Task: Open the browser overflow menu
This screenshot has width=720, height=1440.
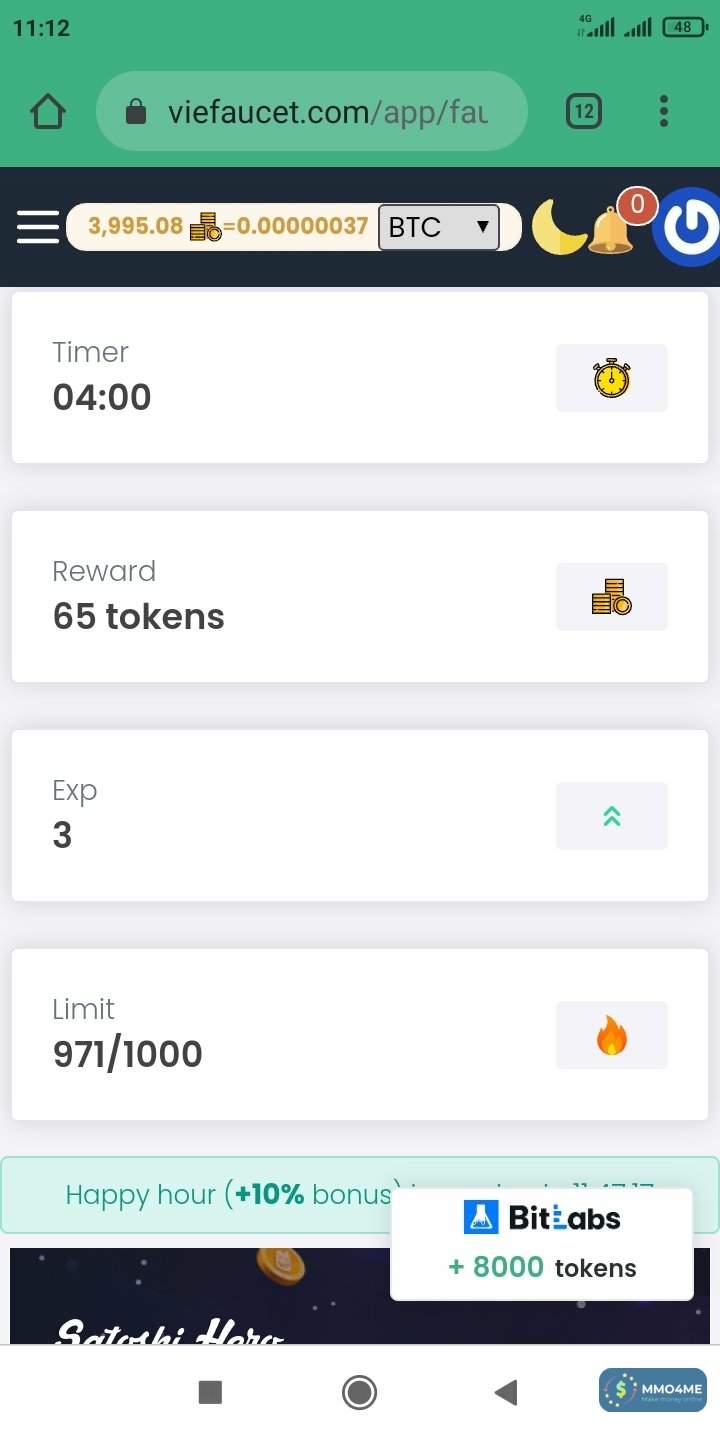Action: coord(663,112)
